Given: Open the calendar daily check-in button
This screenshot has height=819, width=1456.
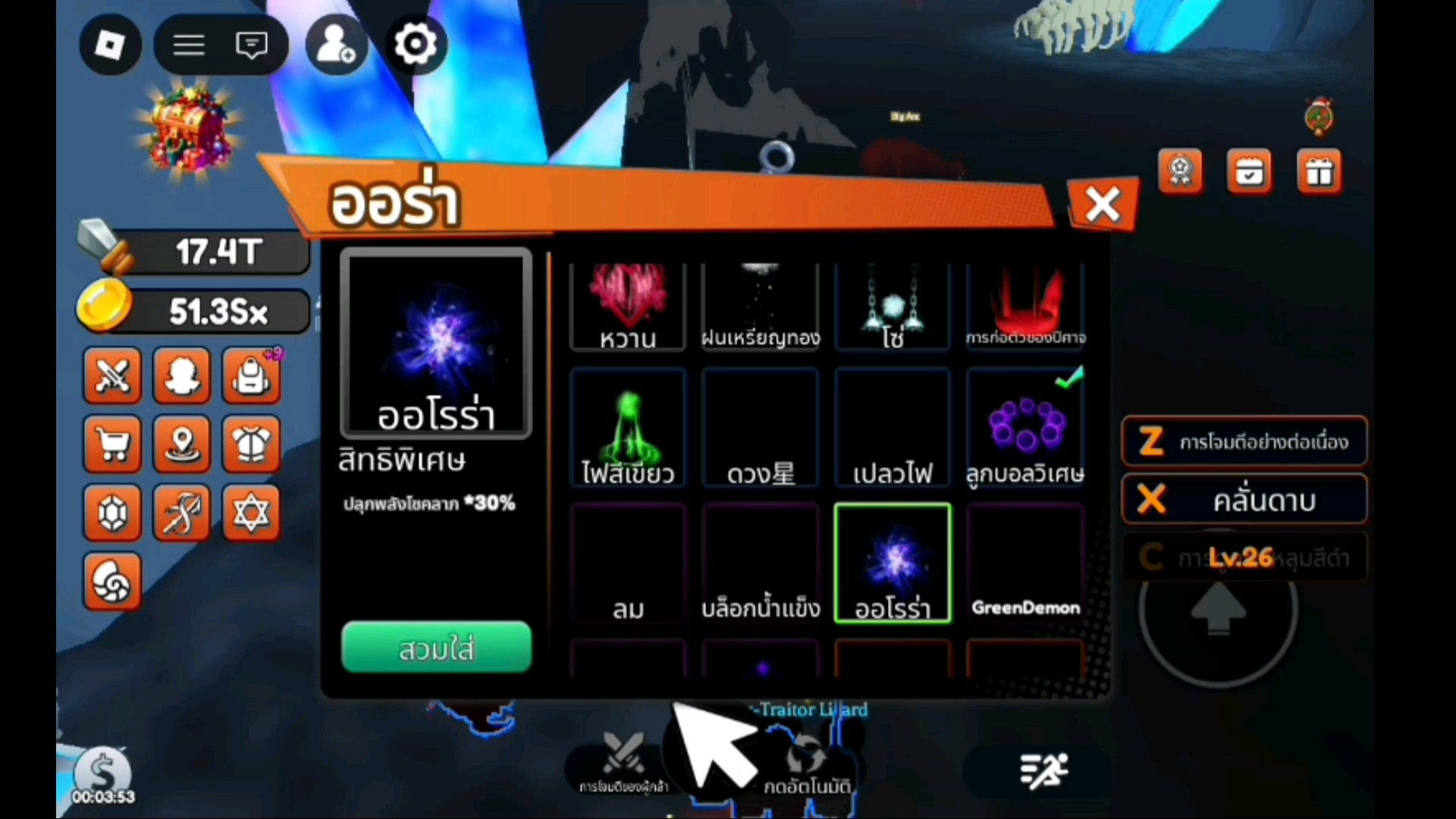Looking at the screenshot, I should click(1249, 172).
